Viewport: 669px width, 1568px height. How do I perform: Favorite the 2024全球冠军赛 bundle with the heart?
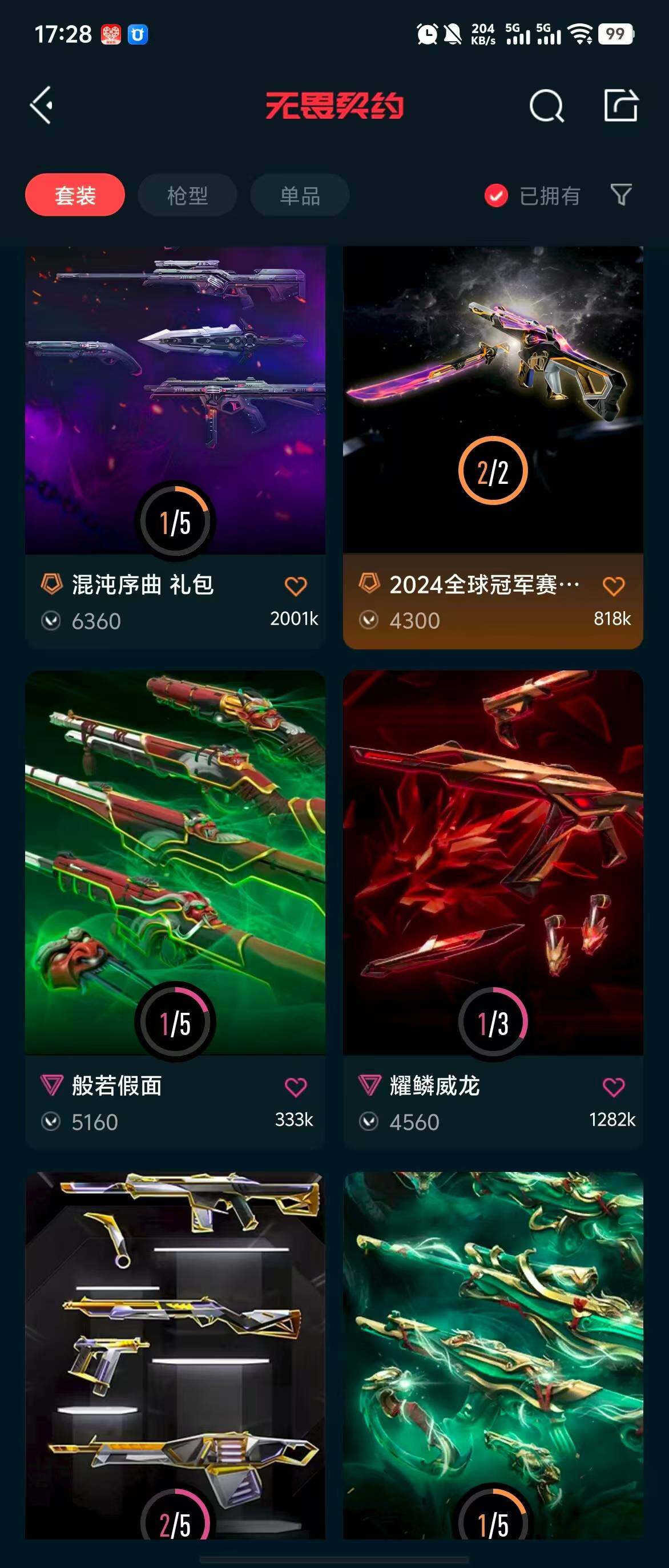[x=613, y=586]
